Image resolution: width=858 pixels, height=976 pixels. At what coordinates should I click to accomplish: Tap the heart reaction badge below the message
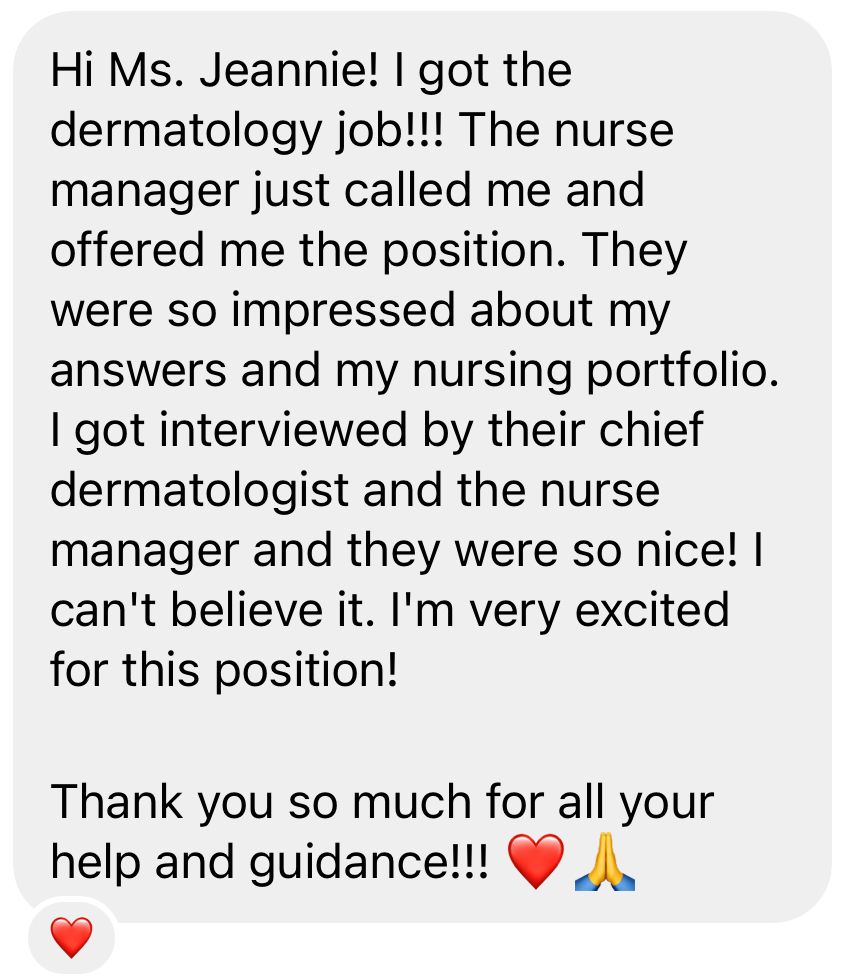coord(71,937)
